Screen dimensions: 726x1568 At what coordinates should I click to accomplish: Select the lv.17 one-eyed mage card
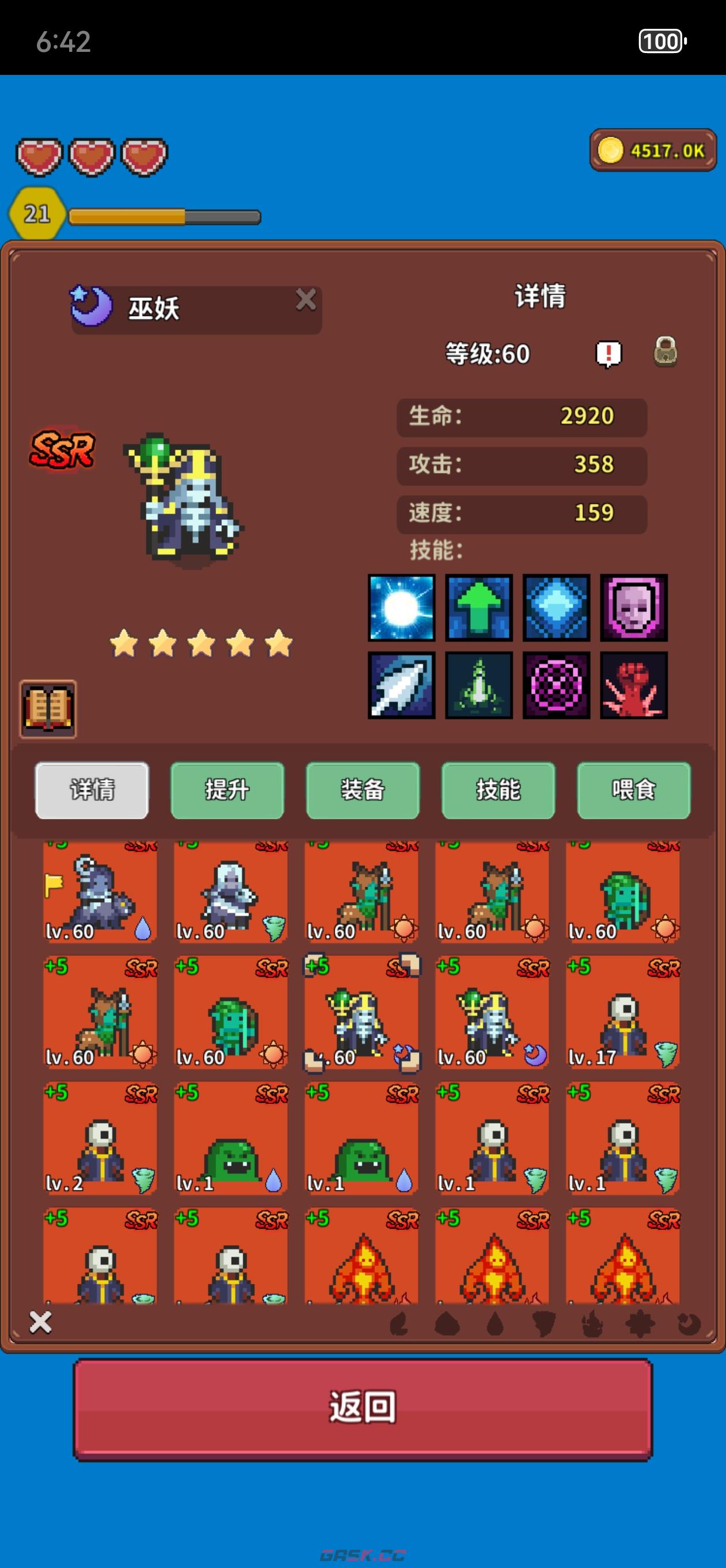click(622, 1013)
